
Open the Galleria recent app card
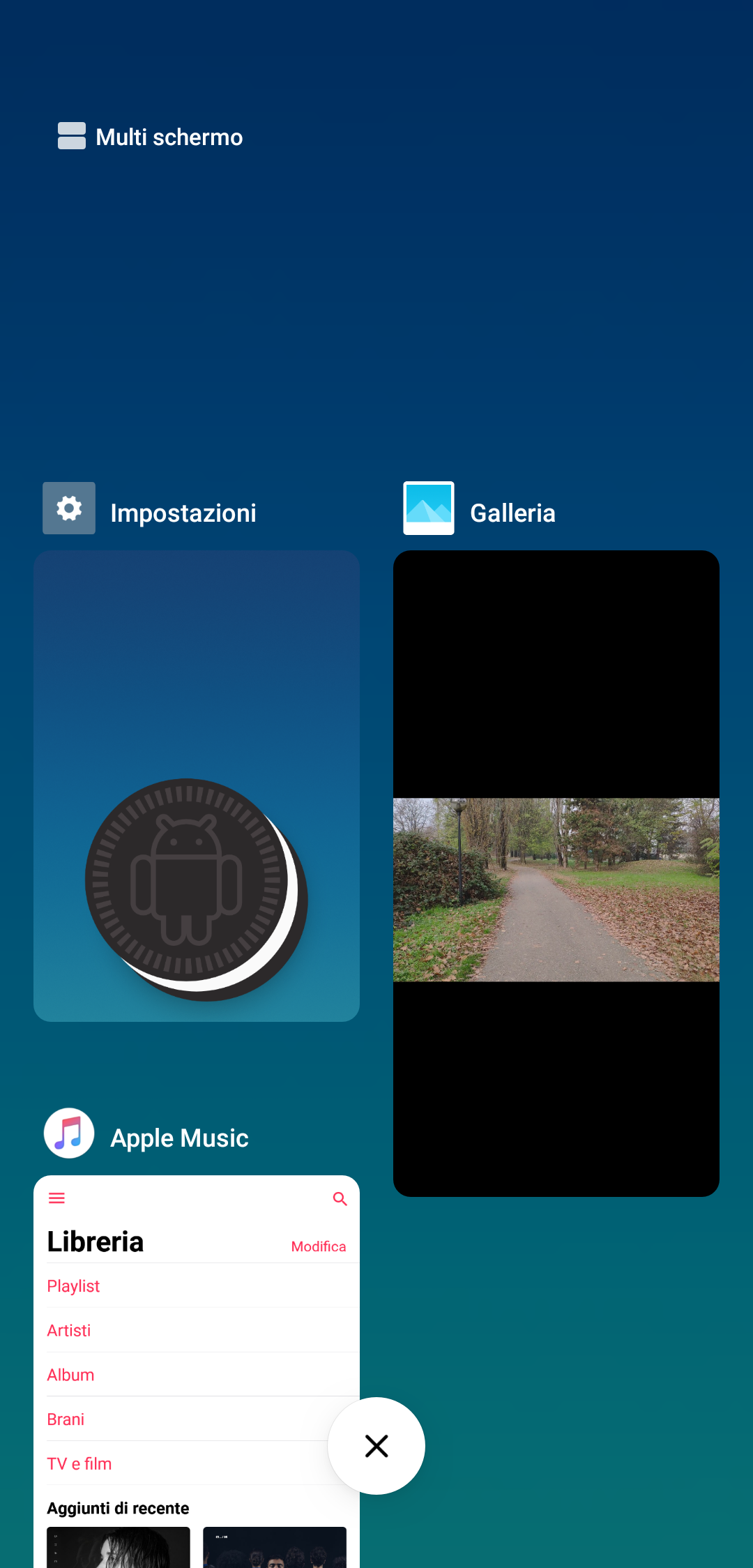[x=556, y=873]
